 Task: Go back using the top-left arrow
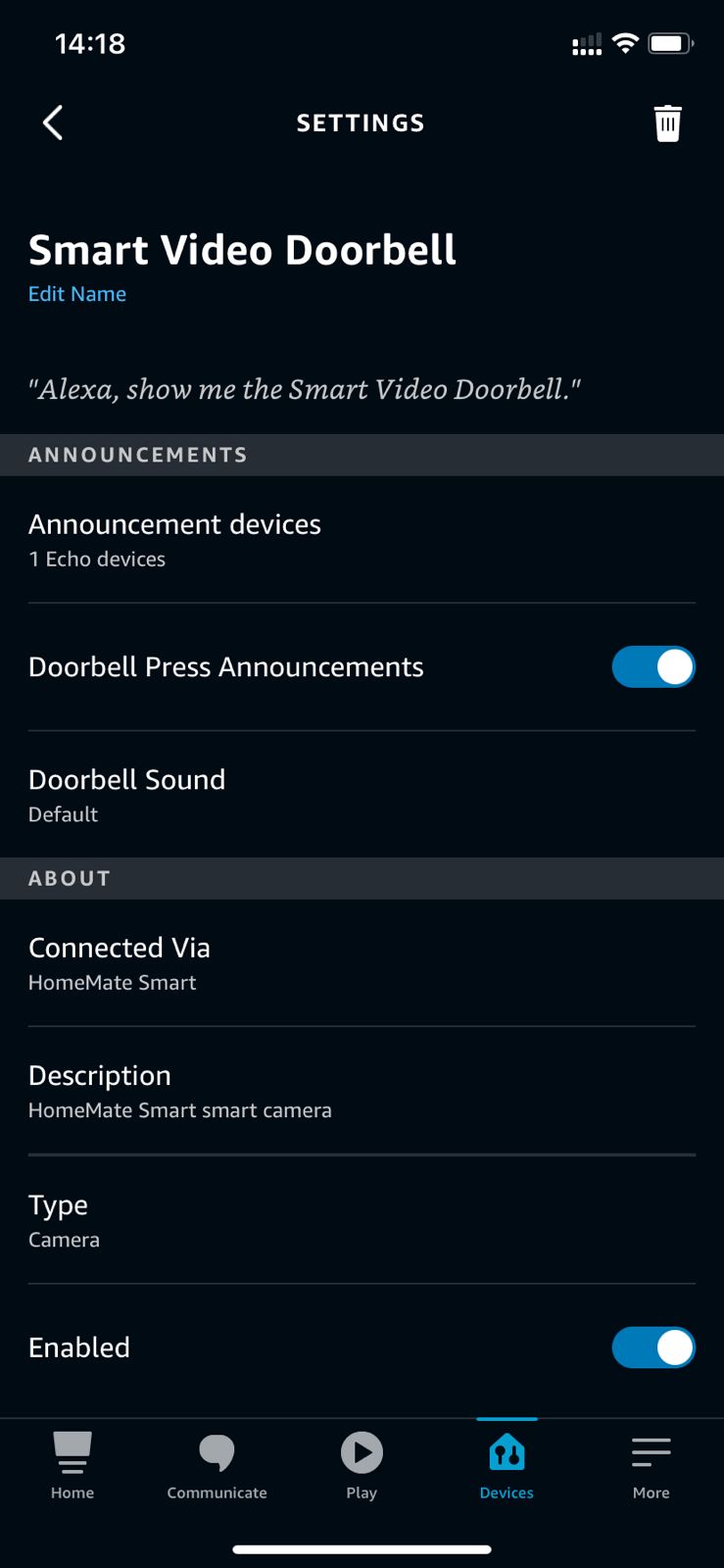tap(53, 122)
